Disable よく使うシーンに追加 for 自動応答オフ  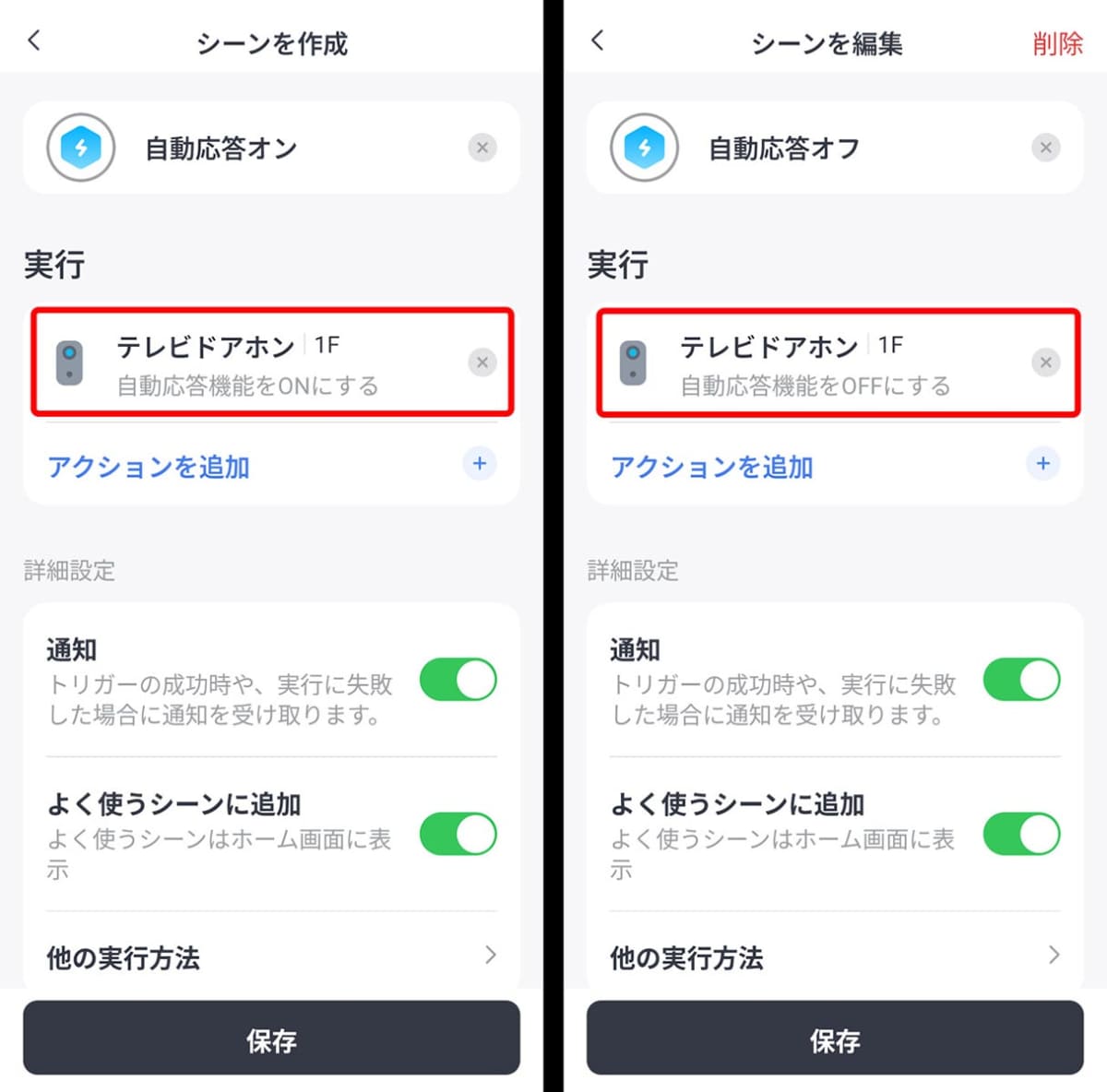[1021, 834]
